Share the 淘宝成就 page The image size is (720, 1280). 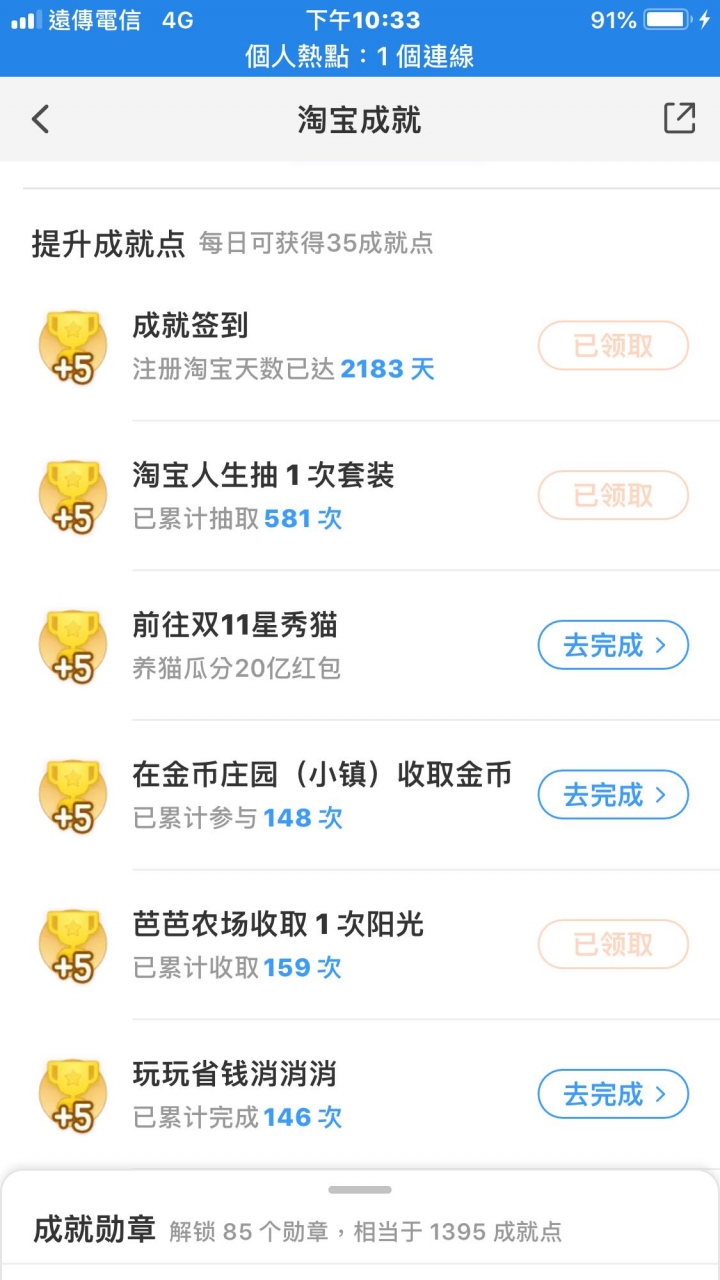coord(679,118)
